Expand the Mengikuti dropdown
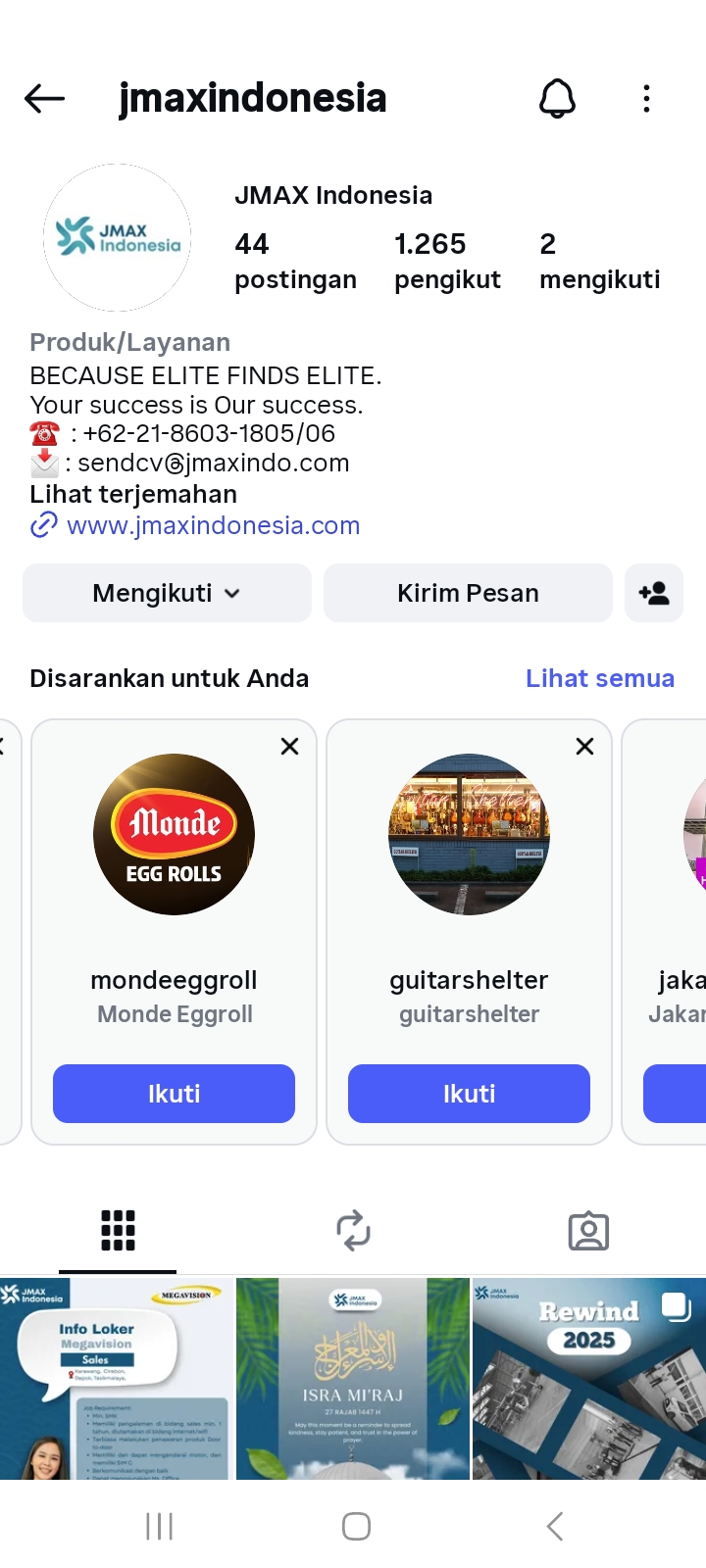 (167, 593)
